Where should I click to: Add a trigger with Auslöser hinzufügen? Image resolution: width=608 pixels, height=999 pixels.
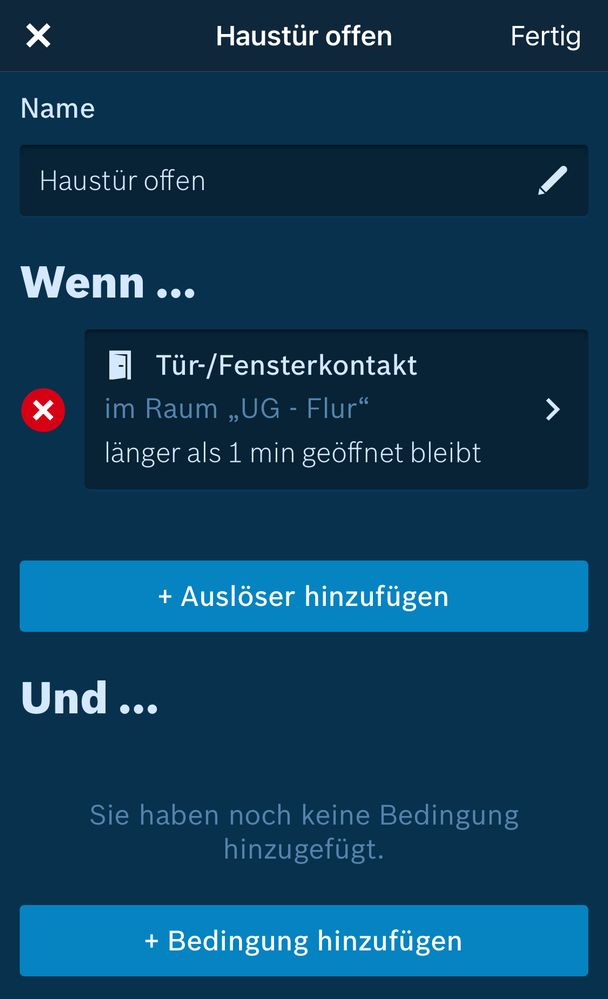(303, 597)
